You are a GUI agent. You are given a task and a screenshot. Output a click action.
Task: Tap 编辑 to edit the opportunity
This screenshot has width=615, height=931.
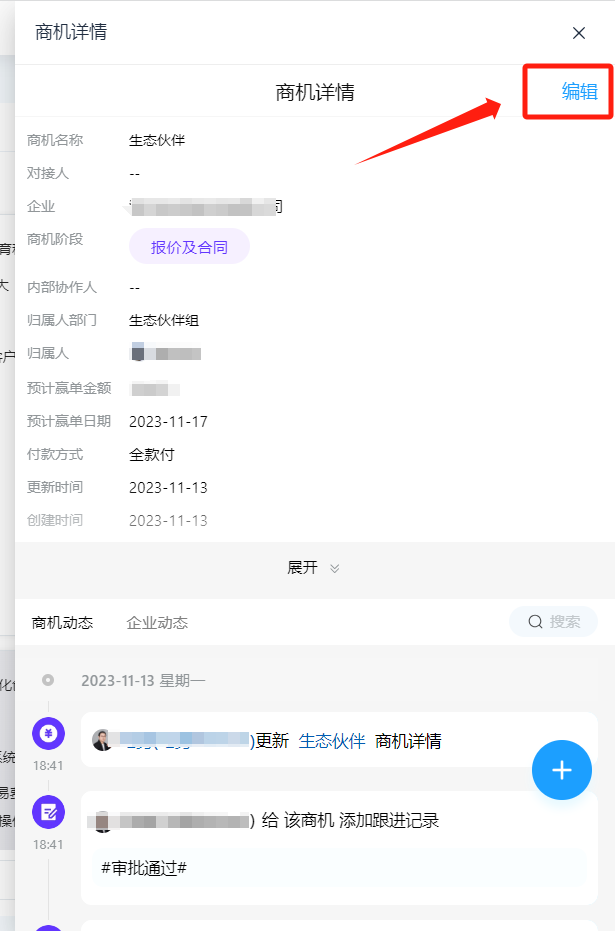[x=579, y=92]
